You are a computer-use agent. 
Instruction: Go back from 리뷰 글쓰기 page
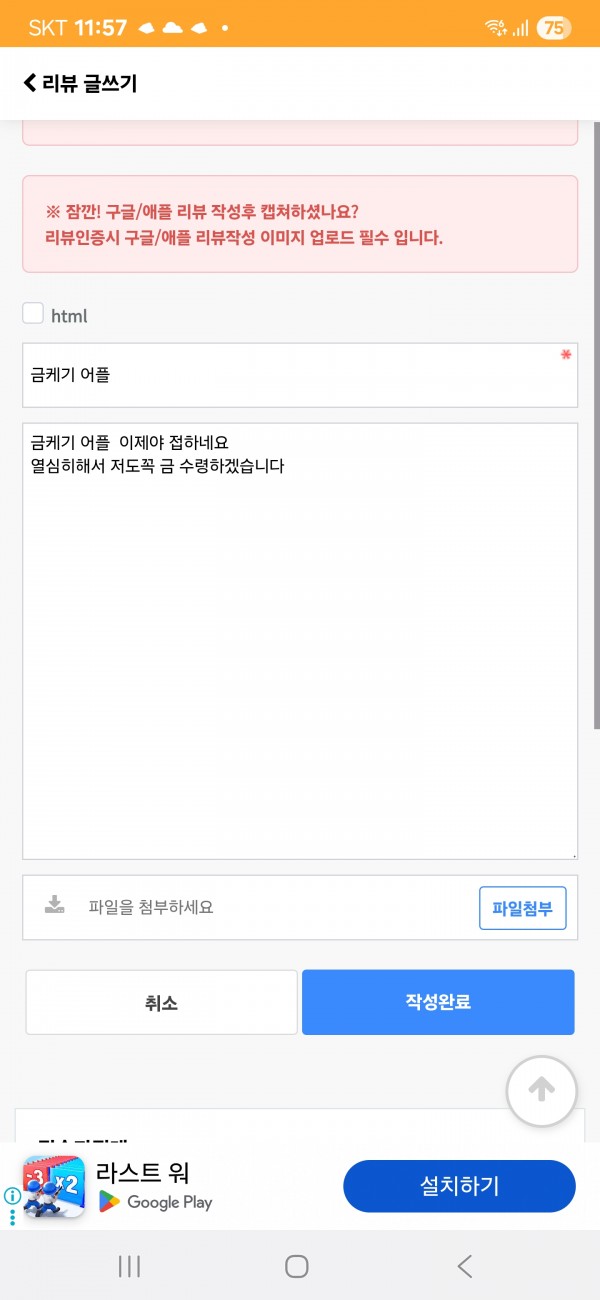[x=30, y=83]
